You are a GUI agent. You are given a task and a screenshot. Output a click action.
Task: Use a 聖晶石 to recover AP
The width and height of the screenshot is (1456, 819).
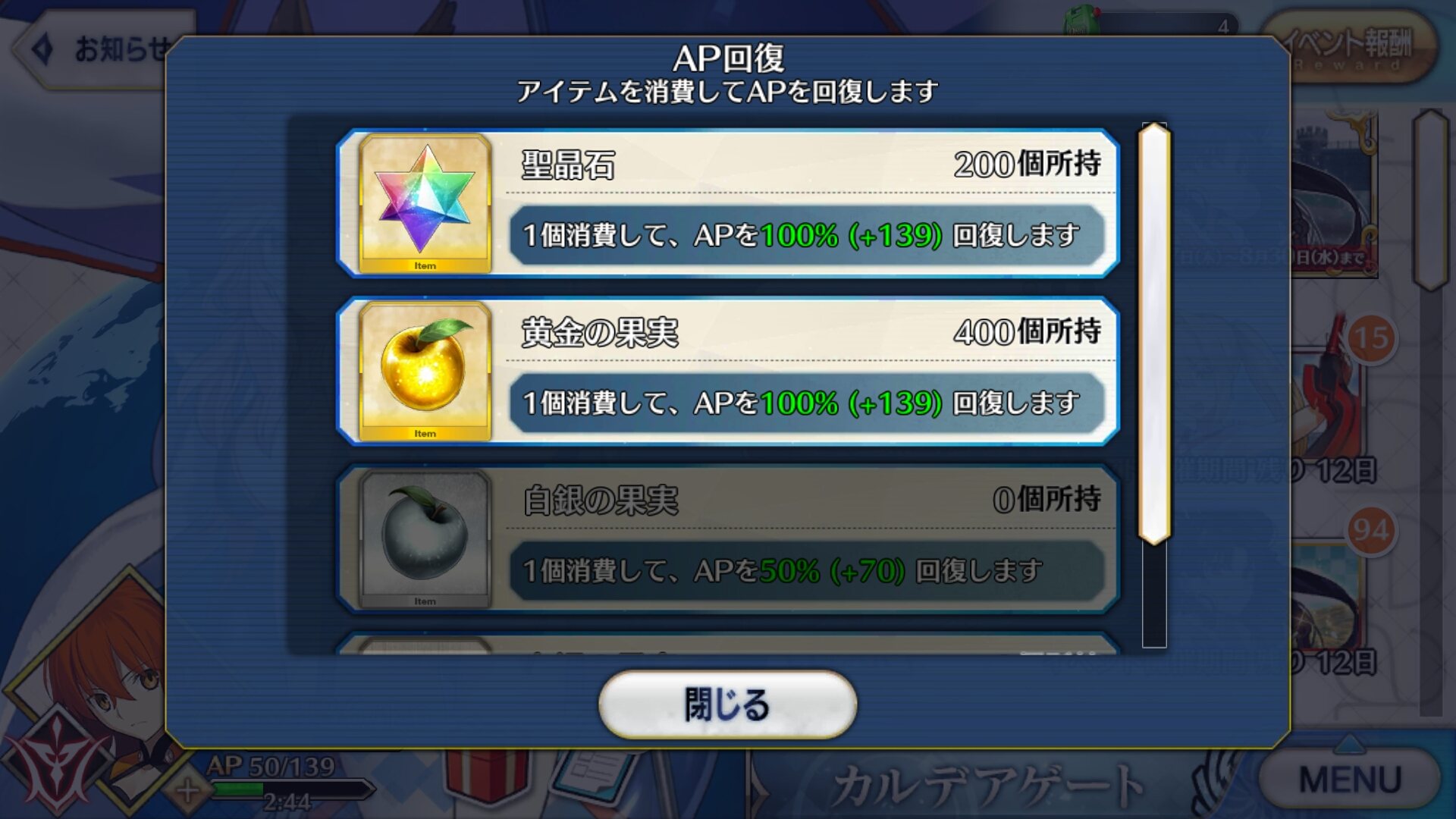(x=728, y=203)
